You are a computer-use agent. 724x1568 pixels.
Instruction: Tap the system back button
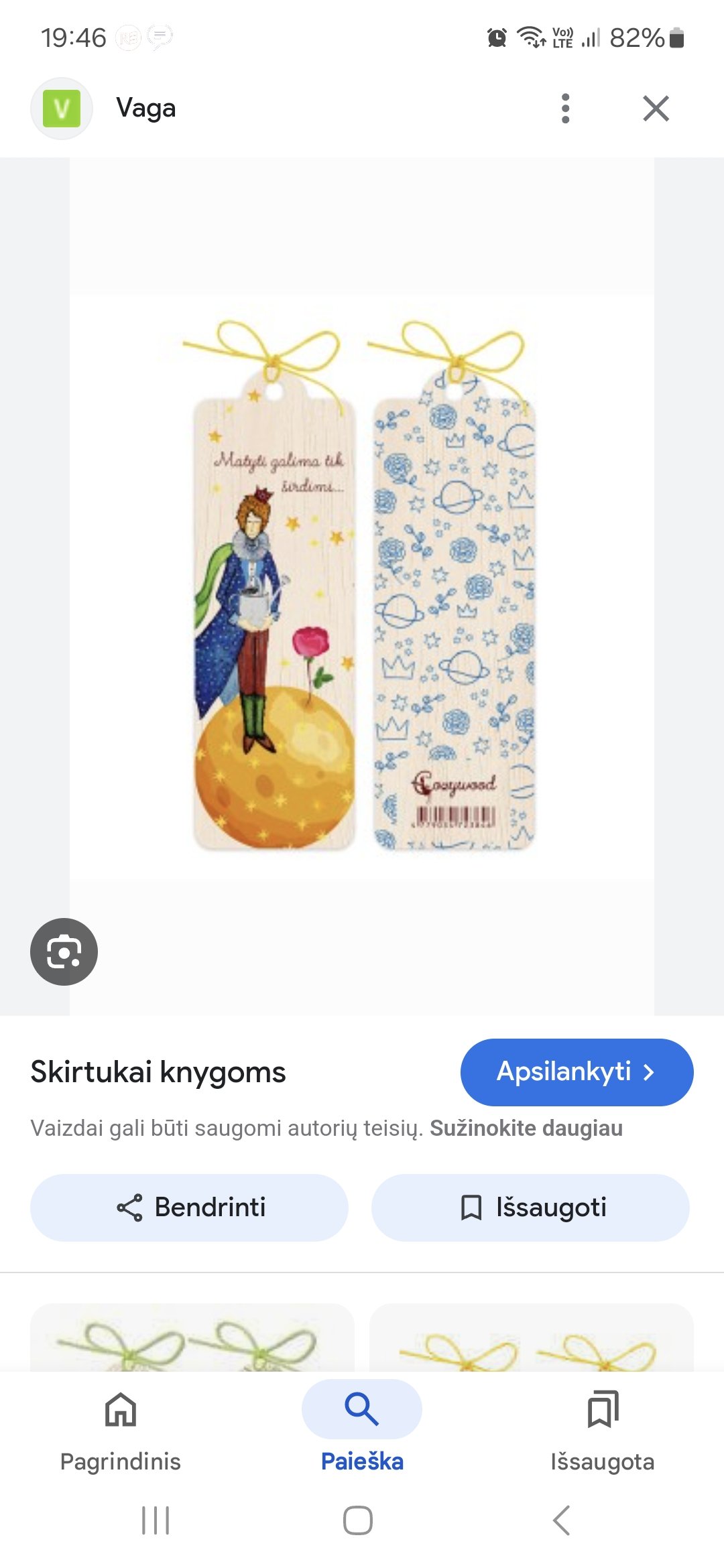562,1520
